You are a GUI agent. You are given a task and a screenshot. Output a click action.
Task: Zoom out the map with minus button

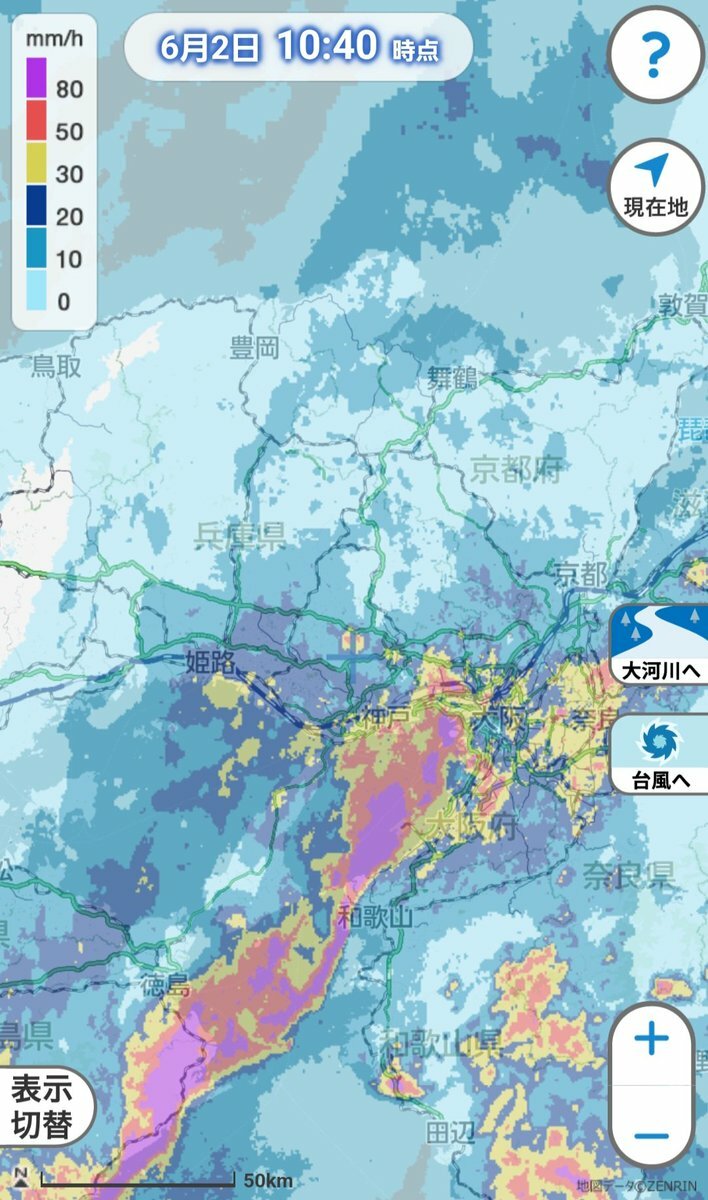pyautogui.click(x=651, y=1135)
